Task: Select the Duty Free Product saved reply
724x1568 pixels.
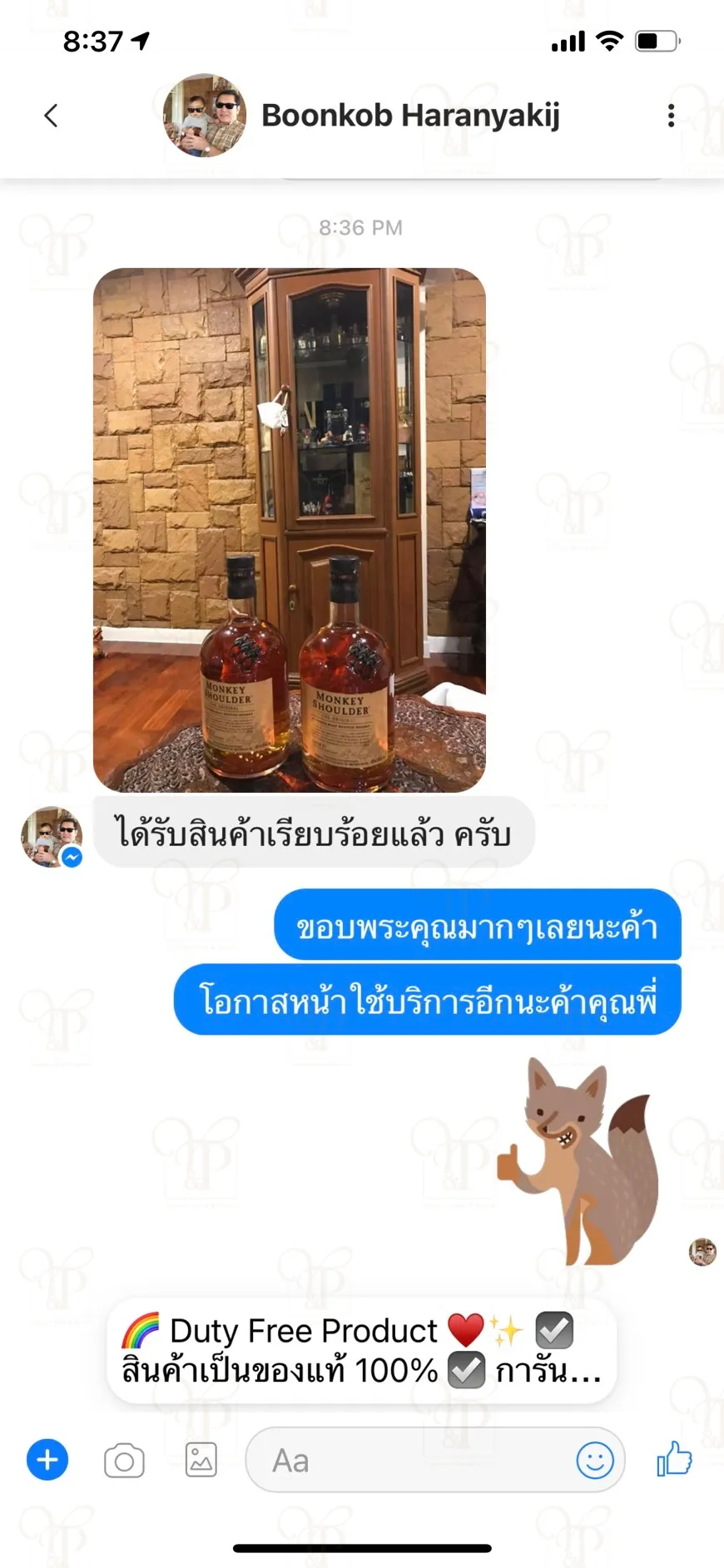Action: 361,1350
